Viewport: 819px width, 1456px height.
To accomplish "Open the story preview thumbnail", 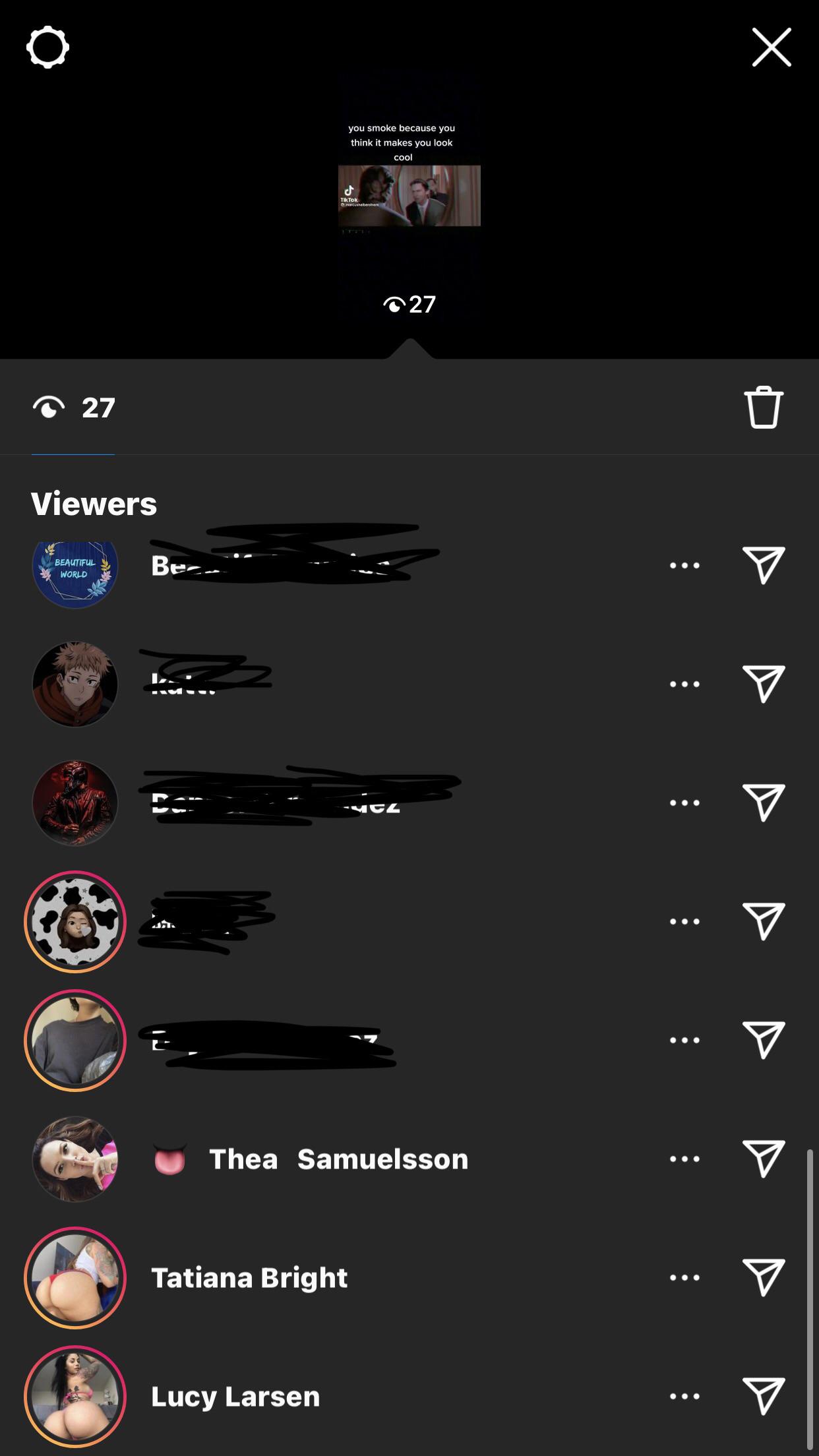I will click(409, 195).
